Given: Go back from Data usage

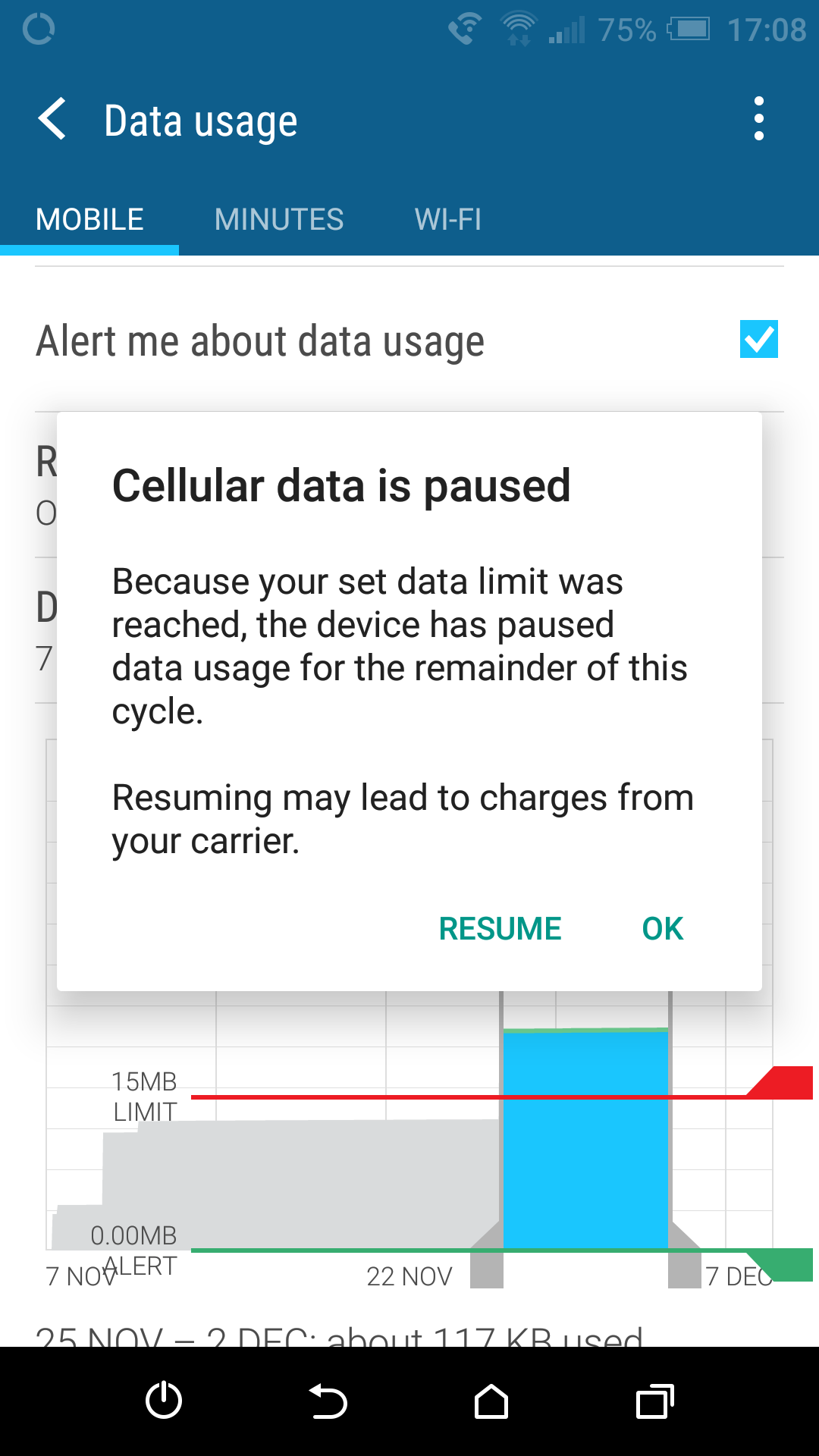Looking at the screenshot, I should [52, 119].
